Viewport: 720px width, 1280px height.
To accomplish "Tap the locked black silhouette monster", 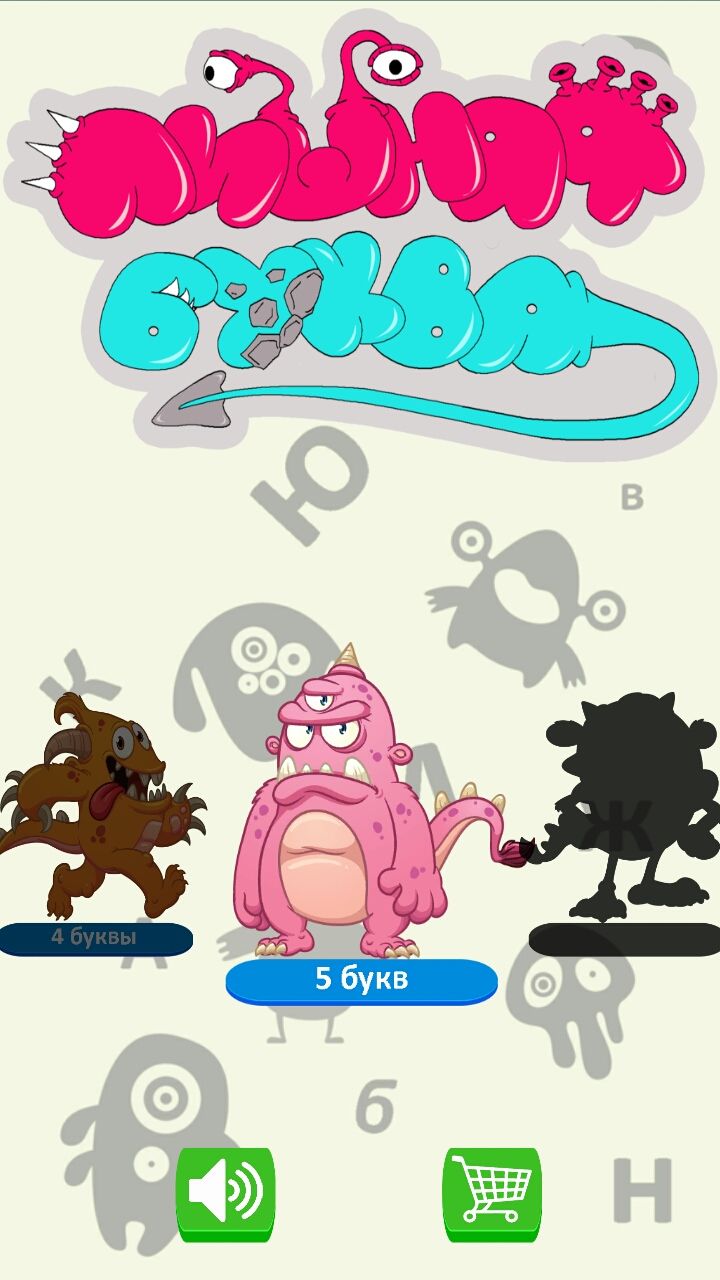I will pyautogui.click(x=630, y=810).
